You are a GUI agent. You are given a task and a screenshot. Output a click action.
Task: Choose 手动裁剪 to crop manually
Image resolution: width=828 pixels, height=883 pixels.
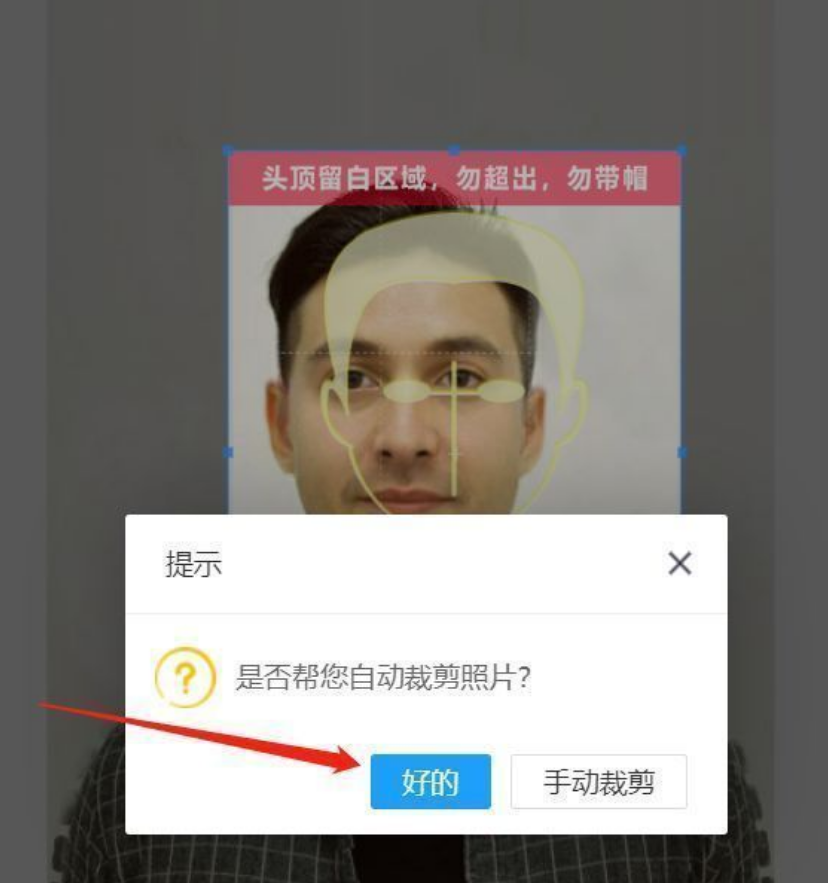598,782
